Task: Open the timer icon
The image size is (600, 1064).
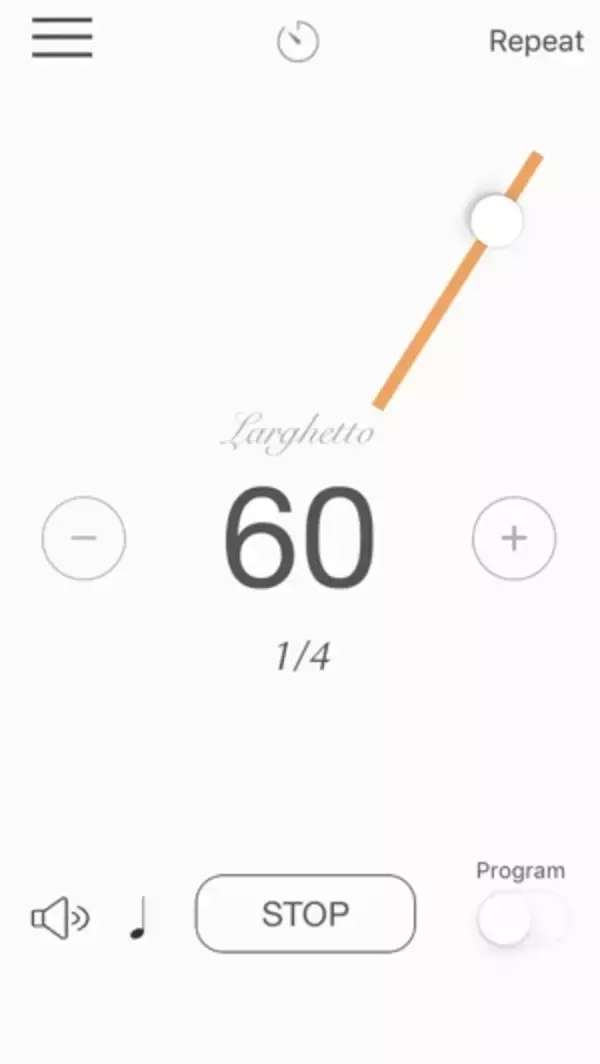Action: point(298,42)
